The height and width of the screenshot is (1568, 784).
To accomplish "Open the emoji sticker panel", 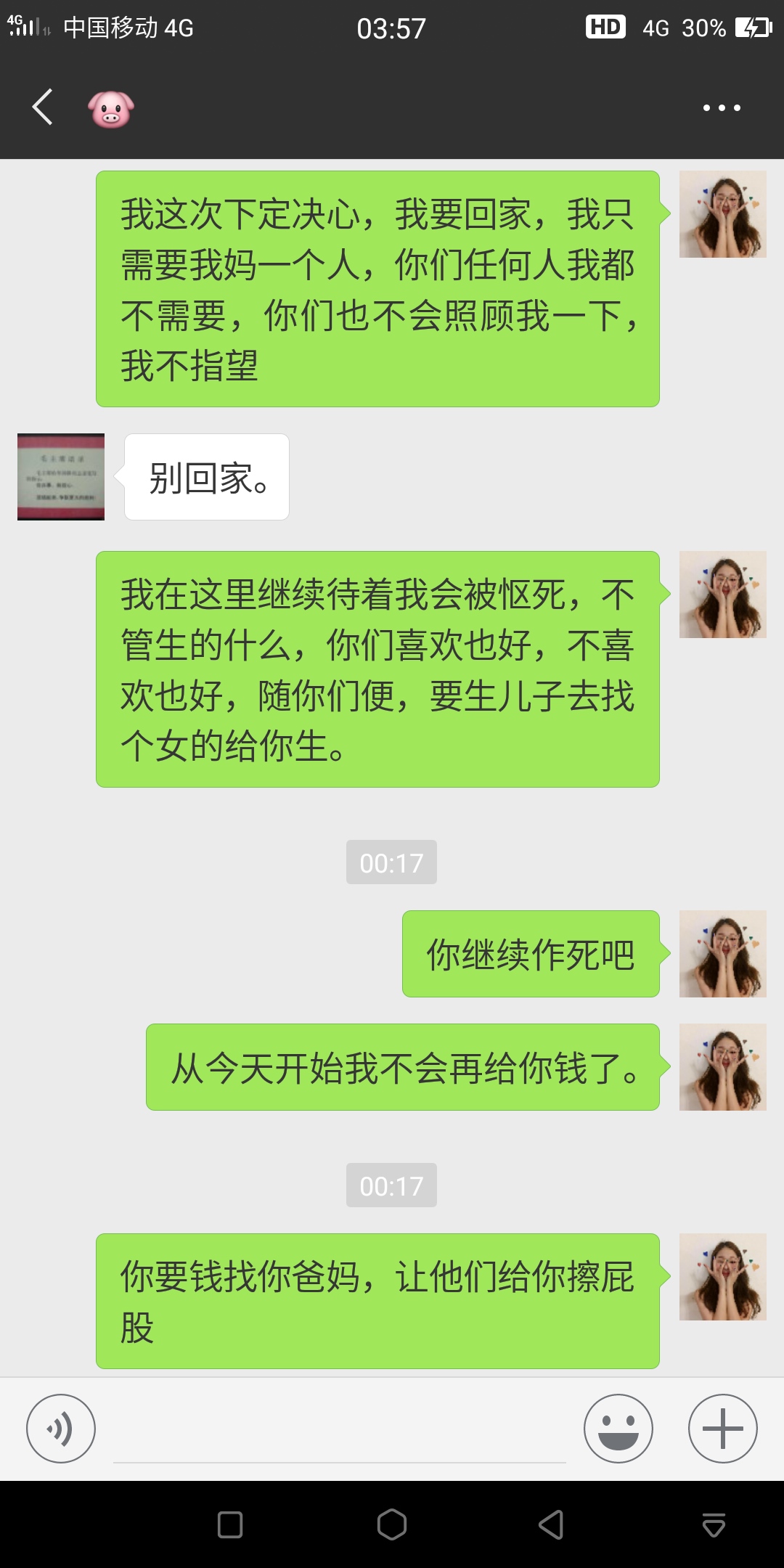I will click(x=618, y=1429).
